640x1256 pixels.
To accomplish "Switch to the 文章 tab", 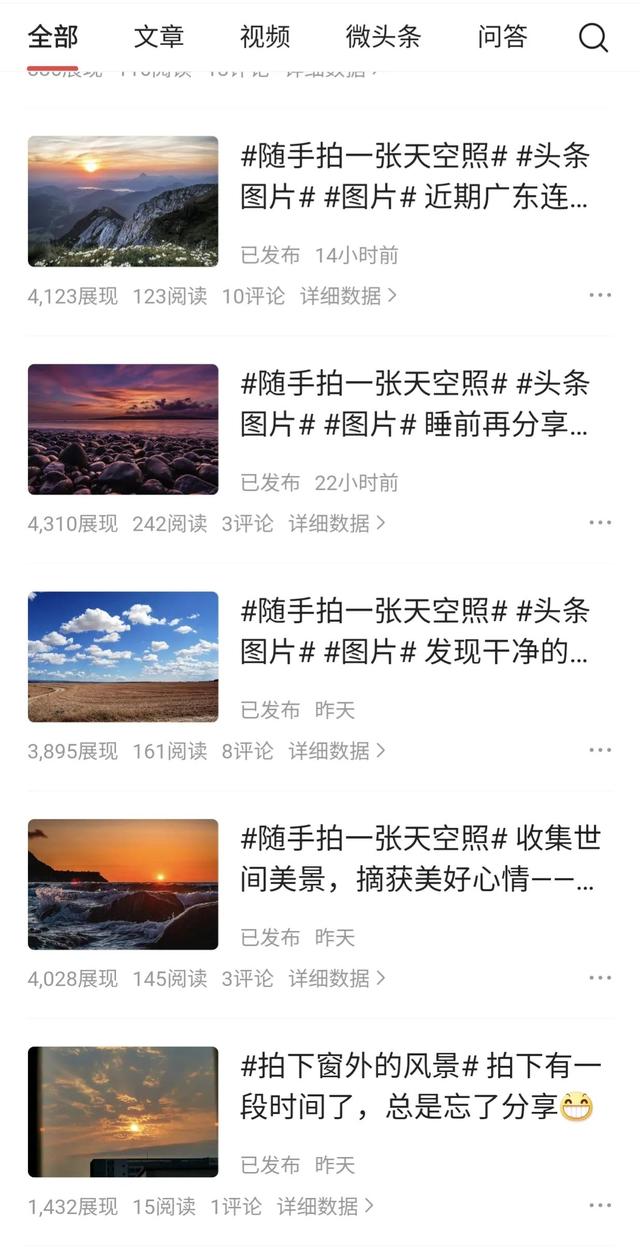I will 159,38.
